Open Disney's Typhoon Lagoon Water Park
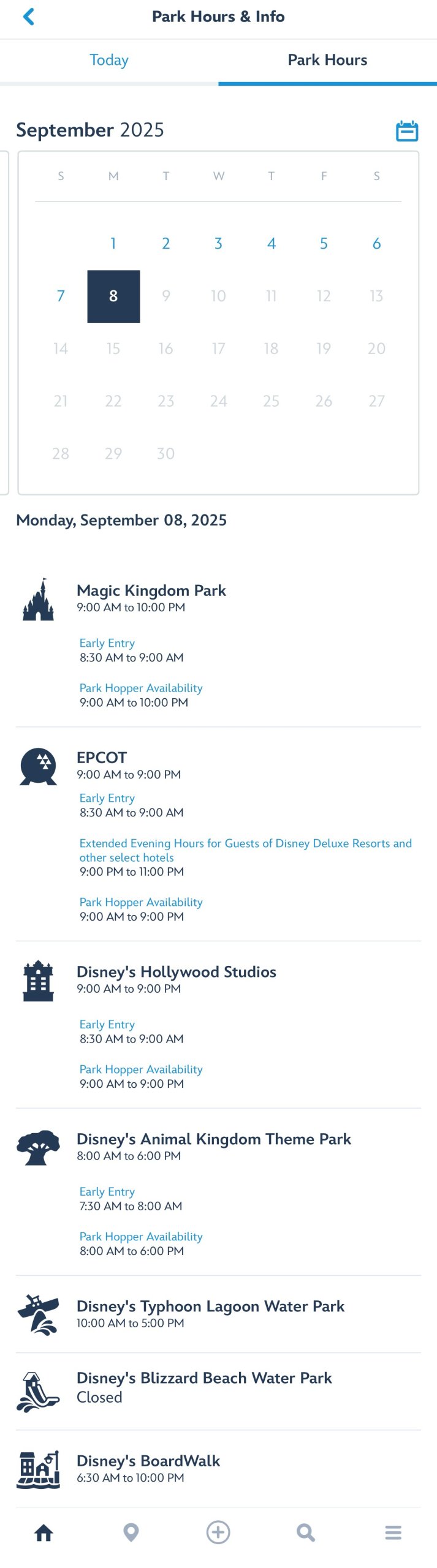Image resolution: width=437 pixels, height=1568 pixels. 210,1306
